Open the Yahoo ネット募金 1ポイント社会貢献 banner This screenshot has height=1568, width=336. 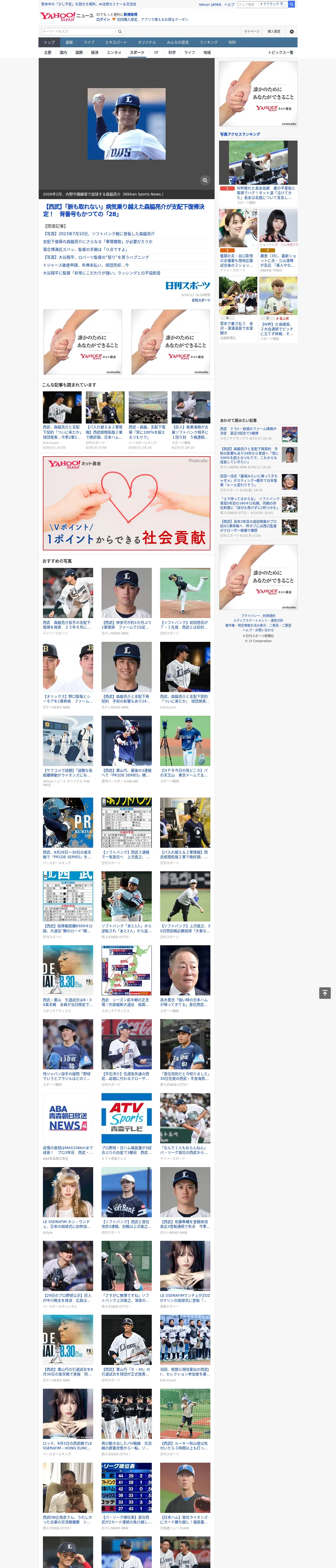point(127,503)
